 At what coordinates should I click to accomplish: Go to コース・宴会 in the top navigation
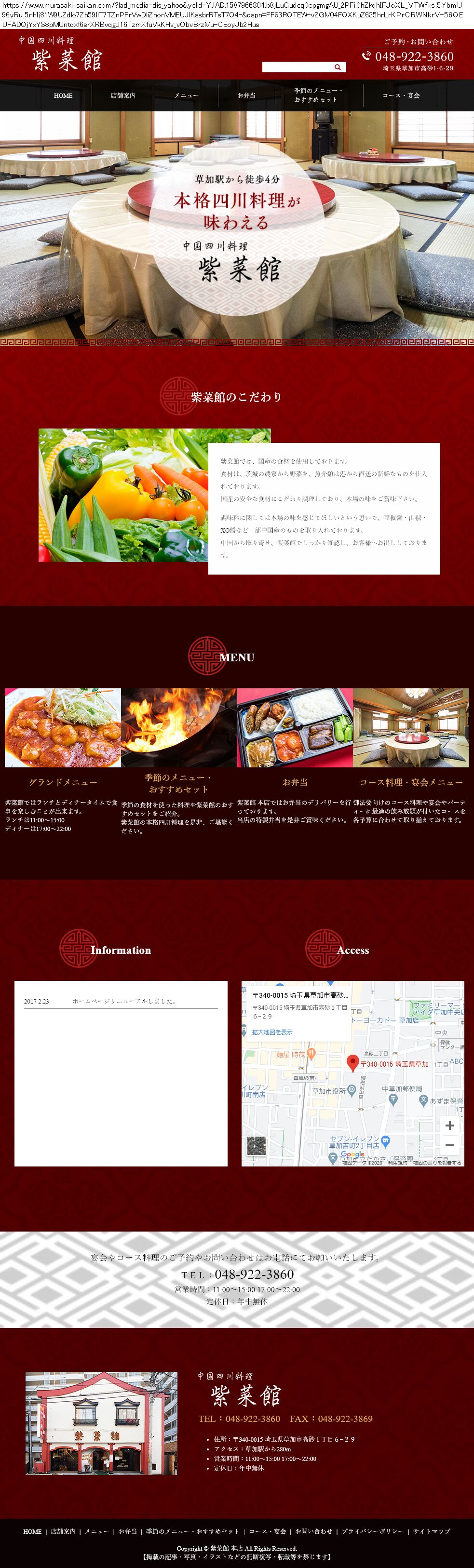(401, 95)
